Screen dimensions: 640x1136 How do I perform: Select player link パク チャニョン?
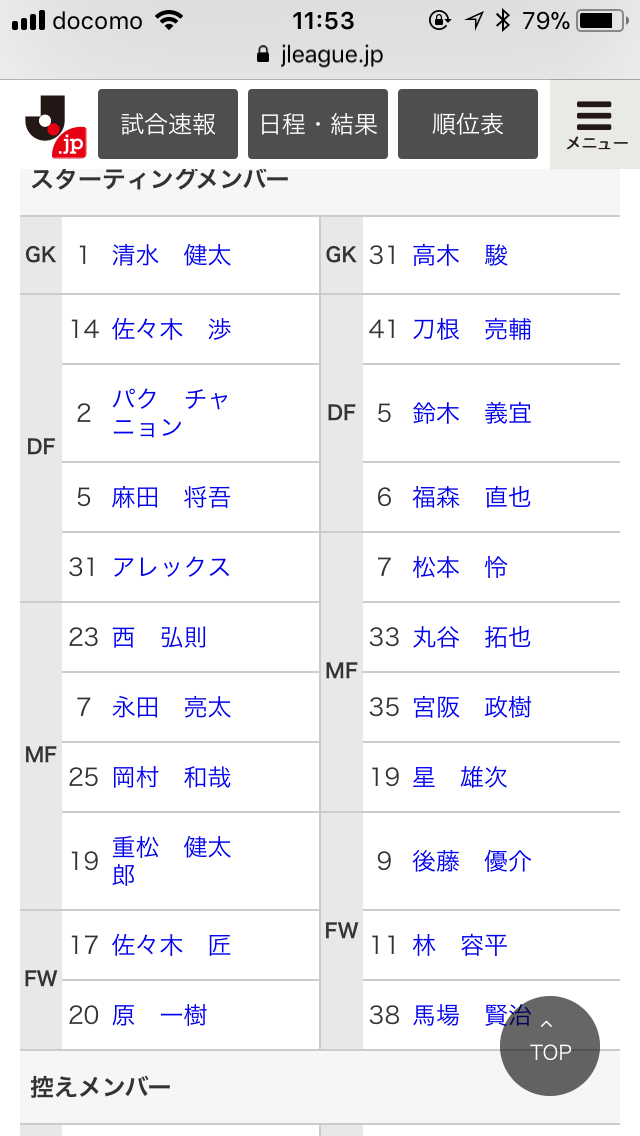(x=171, y=413)
